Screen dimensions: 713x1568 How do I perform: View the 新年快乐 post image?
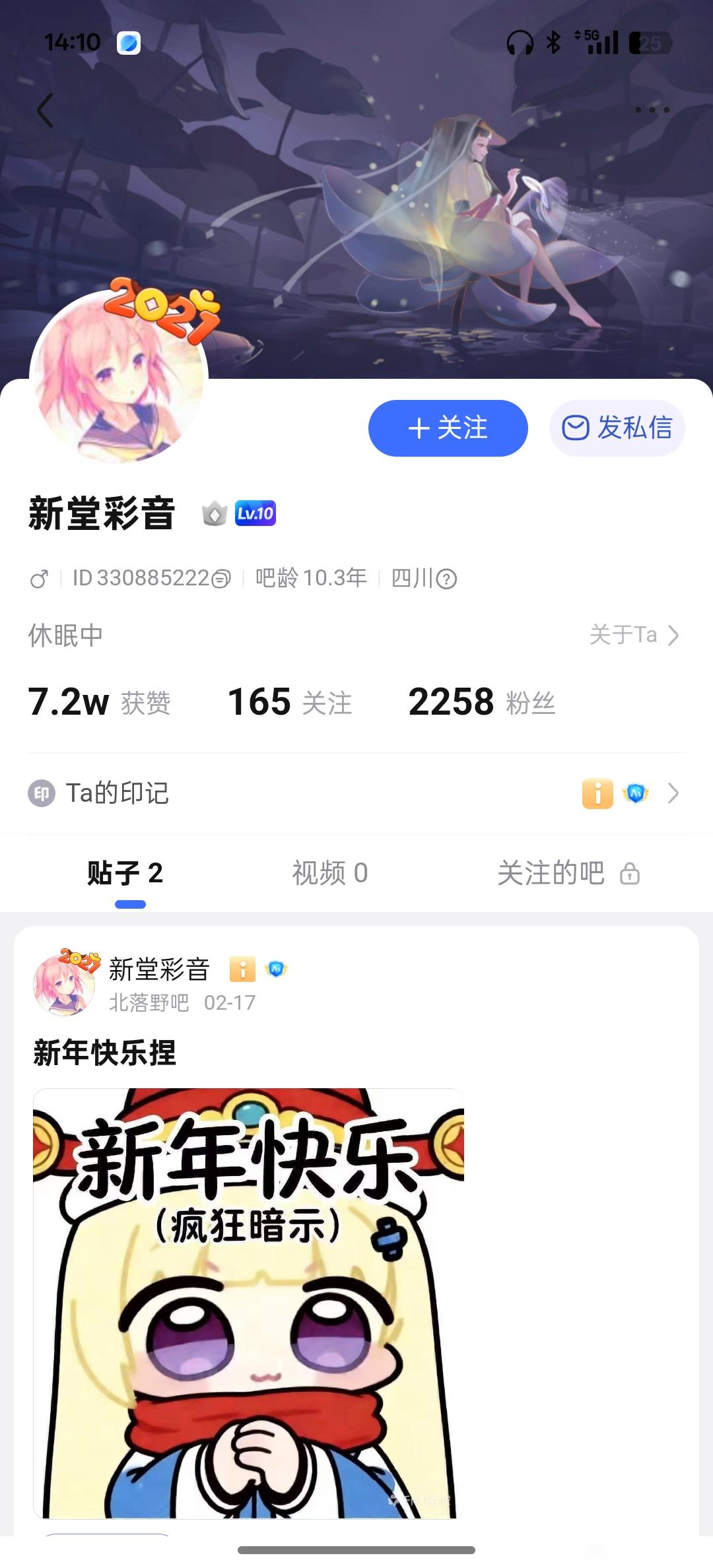coord(248,1303)
